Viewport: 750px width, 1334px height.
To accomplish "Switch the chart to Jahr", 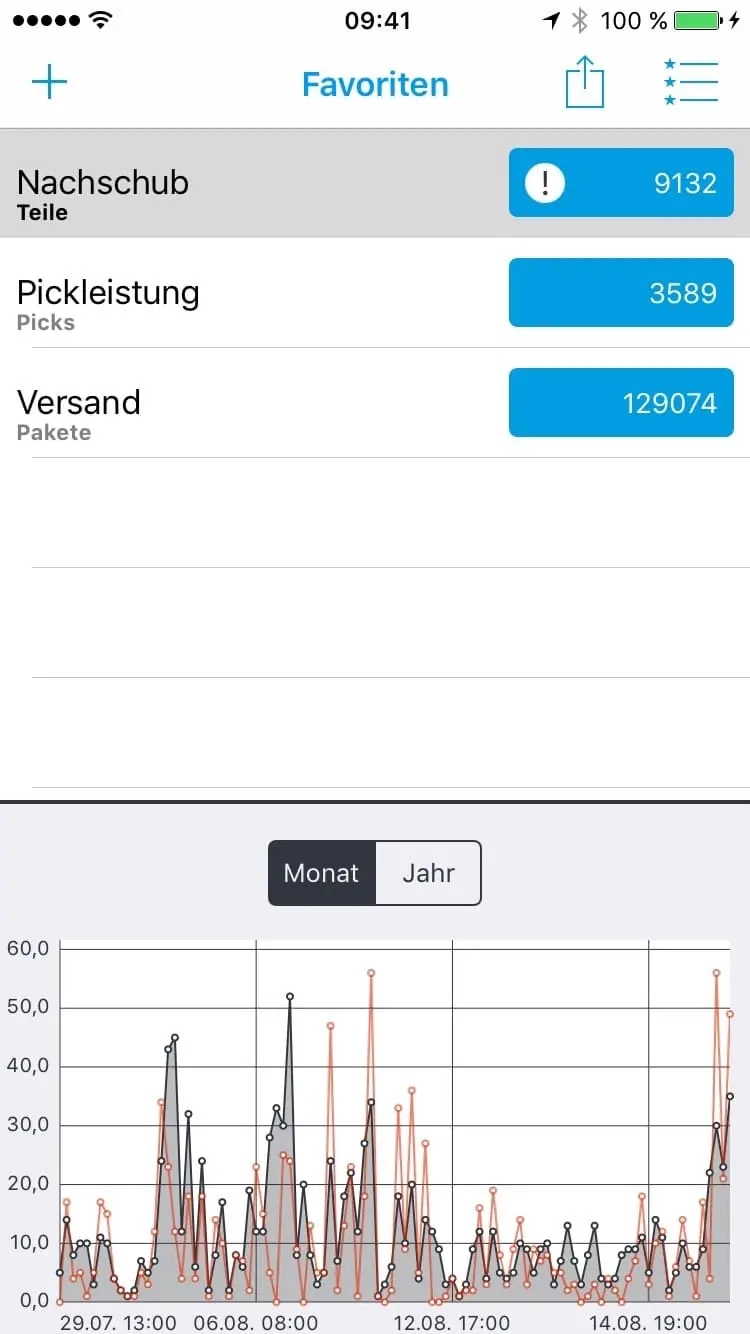I will pyautogui.click(x=429, y=873).
